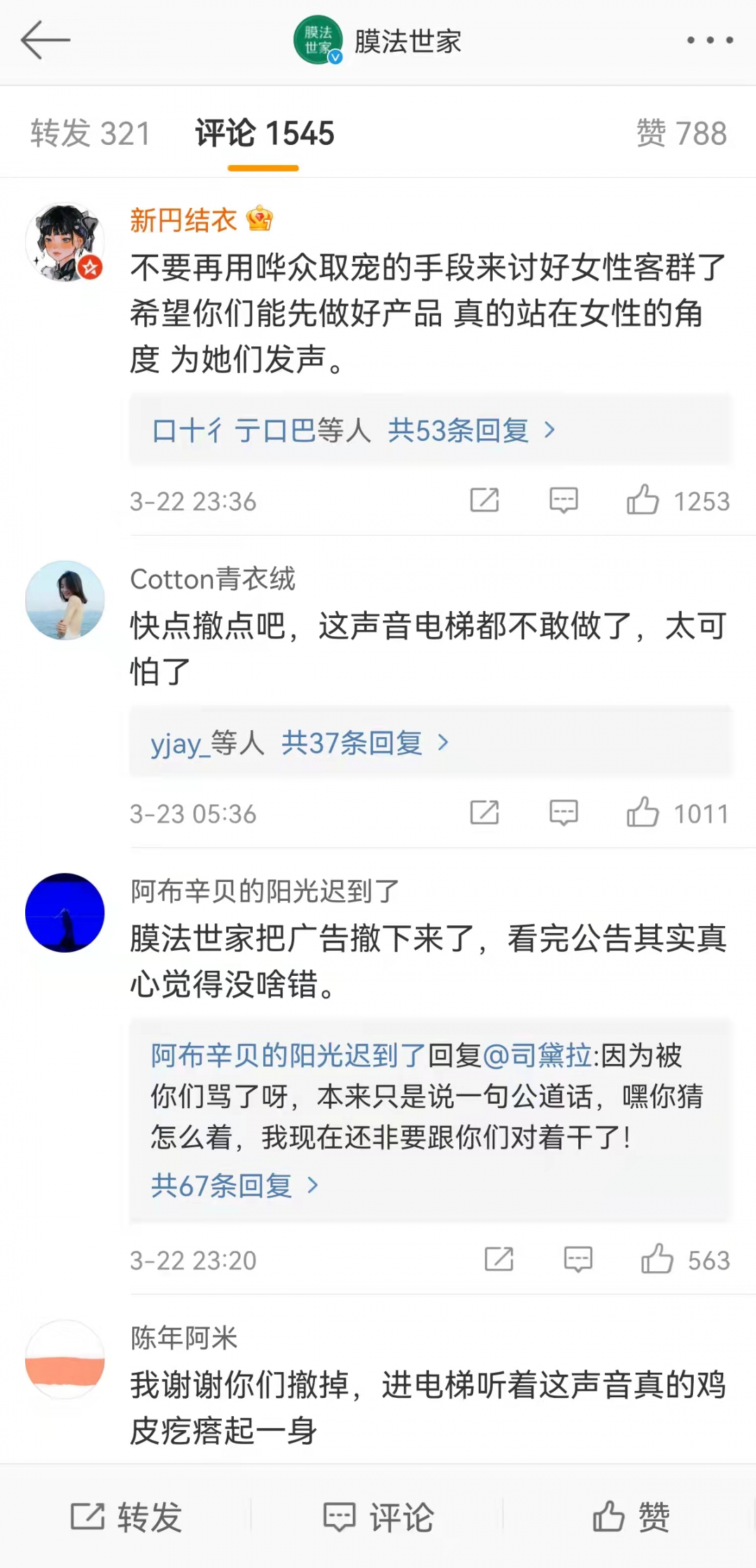The width and height of the screenshot is (756, 1568).
Task: Tap the bottom 评论 comment button
Action: point(378,1517)
